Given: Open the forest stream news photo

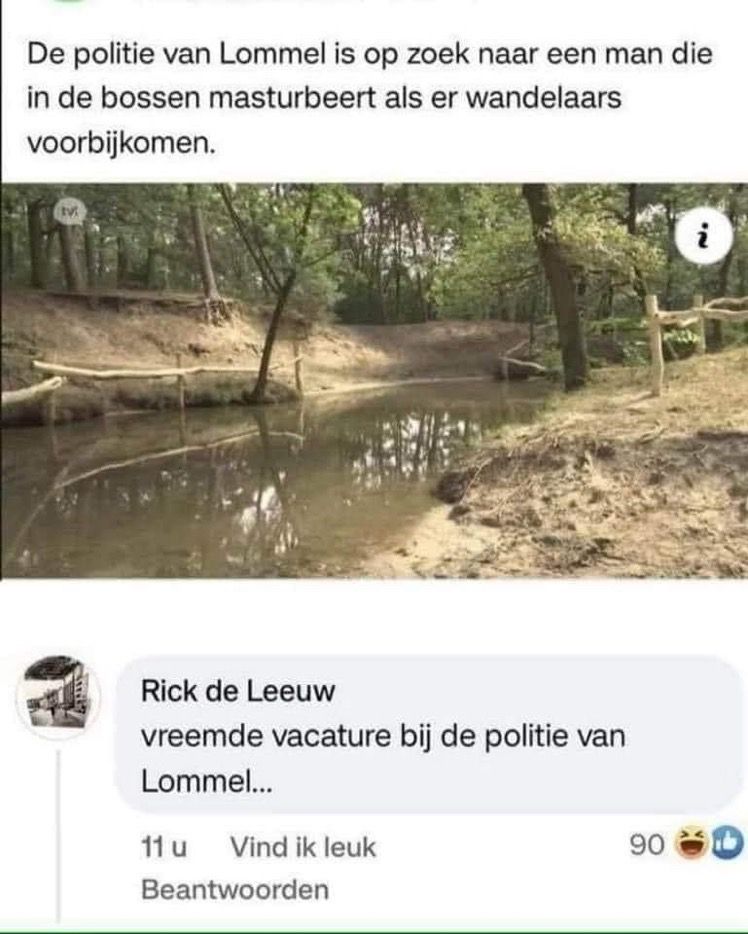Looking at the screenshot, I should (374, 380).
